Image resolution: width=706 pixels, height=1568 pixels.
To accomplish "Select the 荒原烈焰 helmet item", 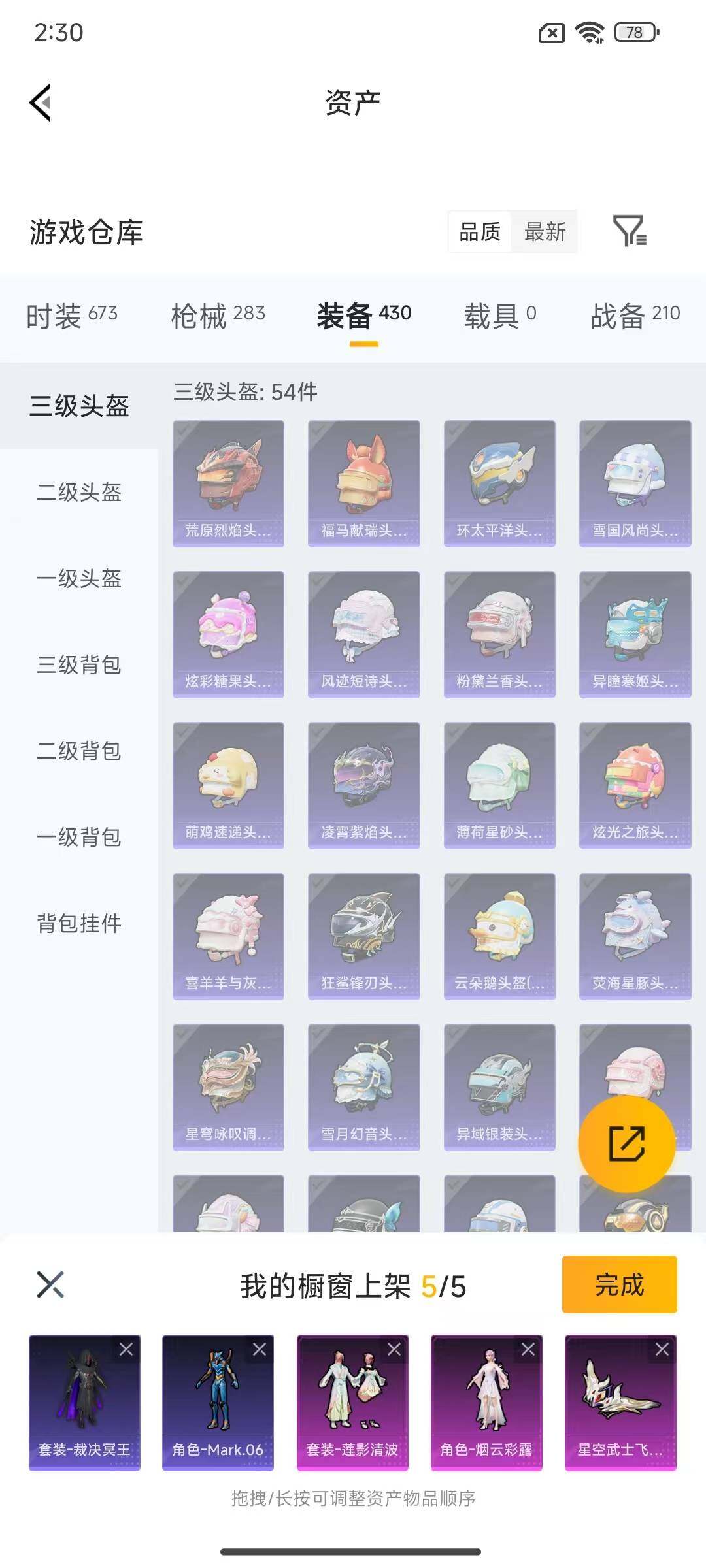I will (229, 482).
